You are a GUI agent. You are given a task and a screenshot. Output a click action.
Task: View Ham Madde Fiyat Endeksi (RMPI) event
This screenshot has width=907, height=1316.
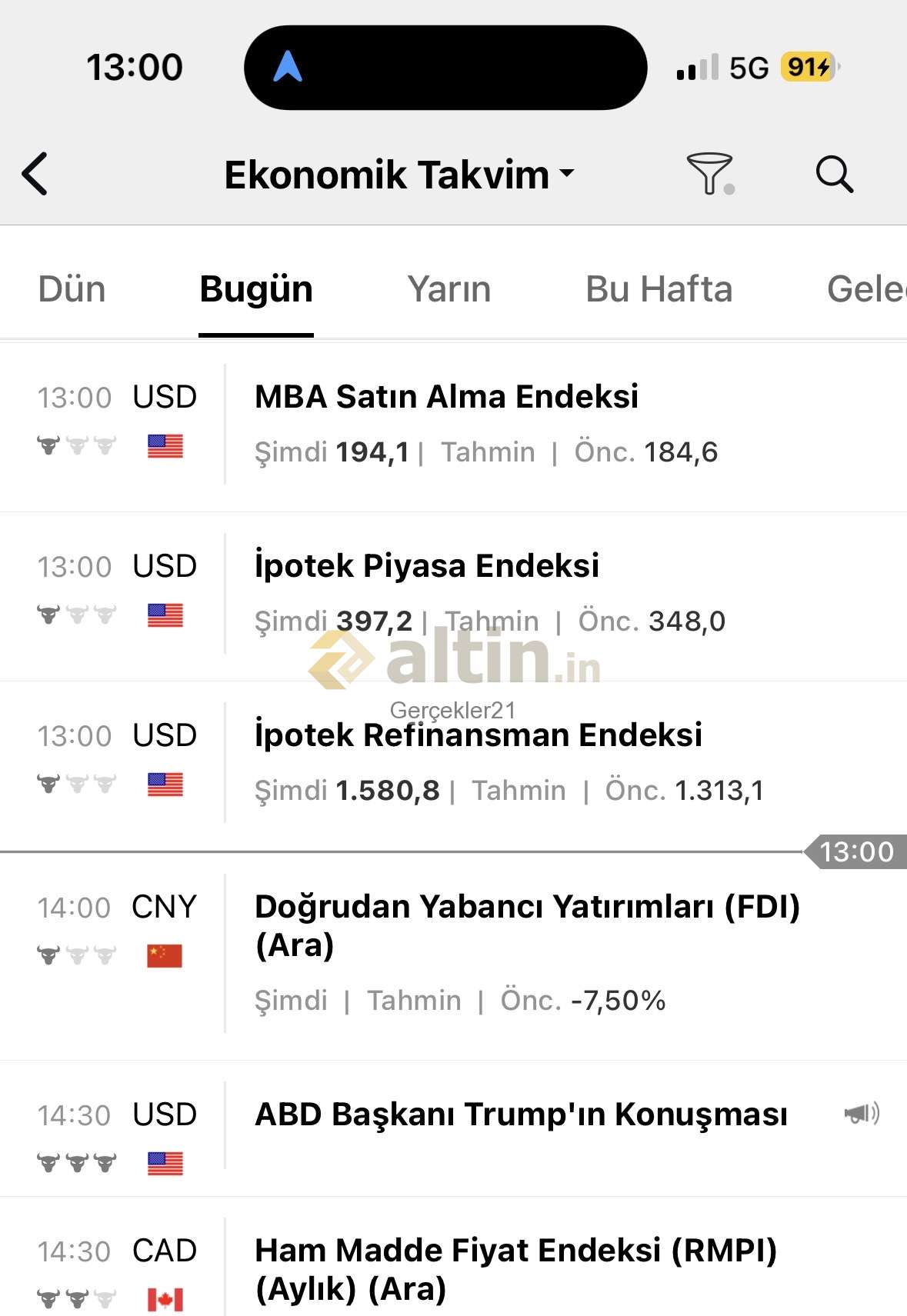(515, 1269)
